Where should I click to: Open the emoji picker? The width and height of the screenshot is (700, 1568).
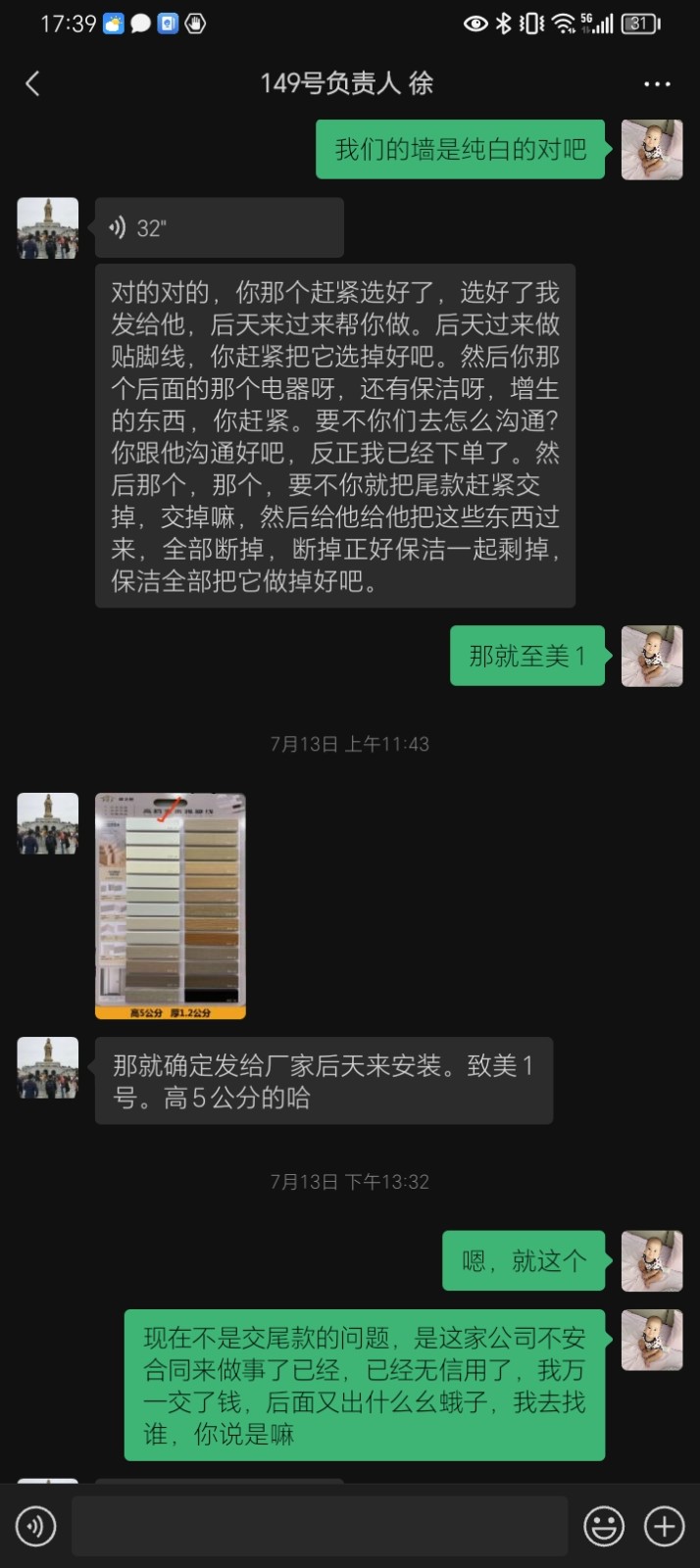pos(604,1526)
